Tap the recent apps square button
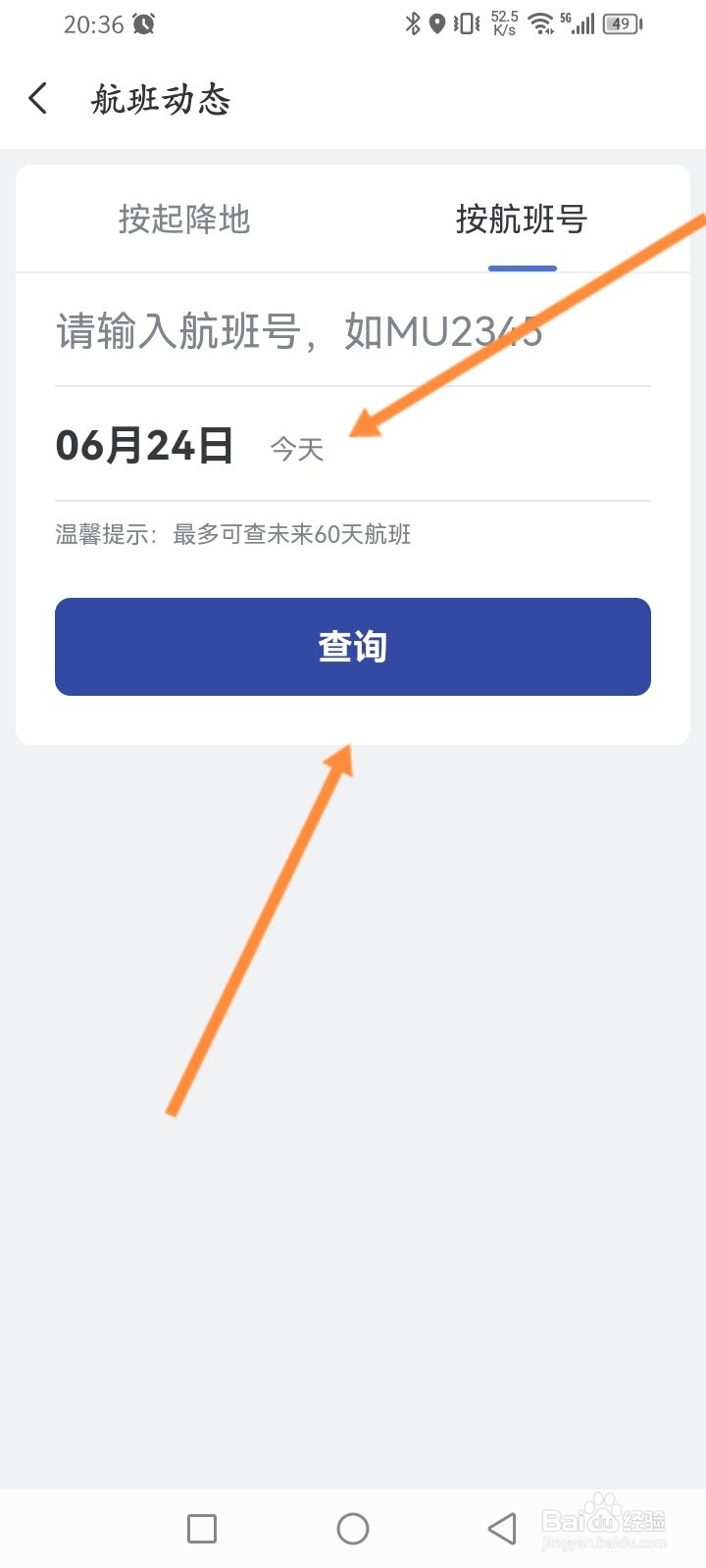706x1568 pixels. coord(201,1527)
